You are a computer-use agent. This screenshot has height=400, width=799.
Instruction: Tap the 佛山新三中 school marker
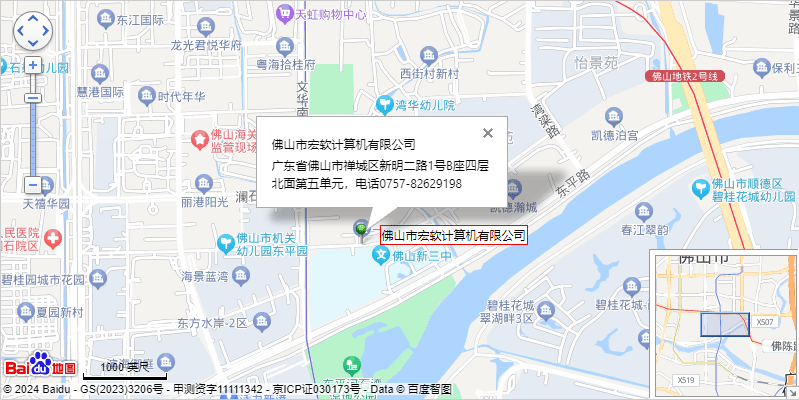pyautogui.click(x=380, y=256)
